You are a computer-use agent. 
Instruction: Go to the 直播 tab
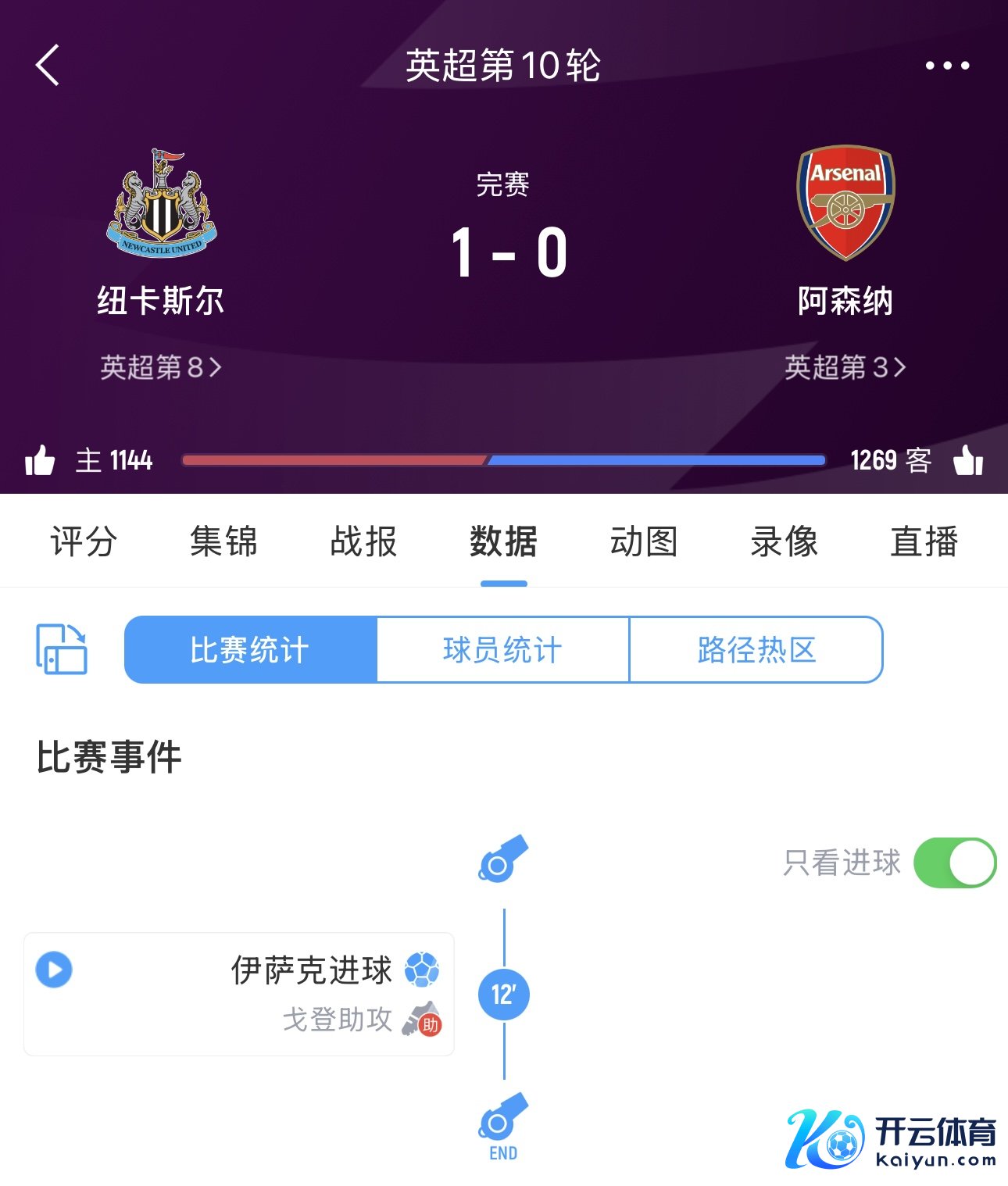click(x=924, y=541)
